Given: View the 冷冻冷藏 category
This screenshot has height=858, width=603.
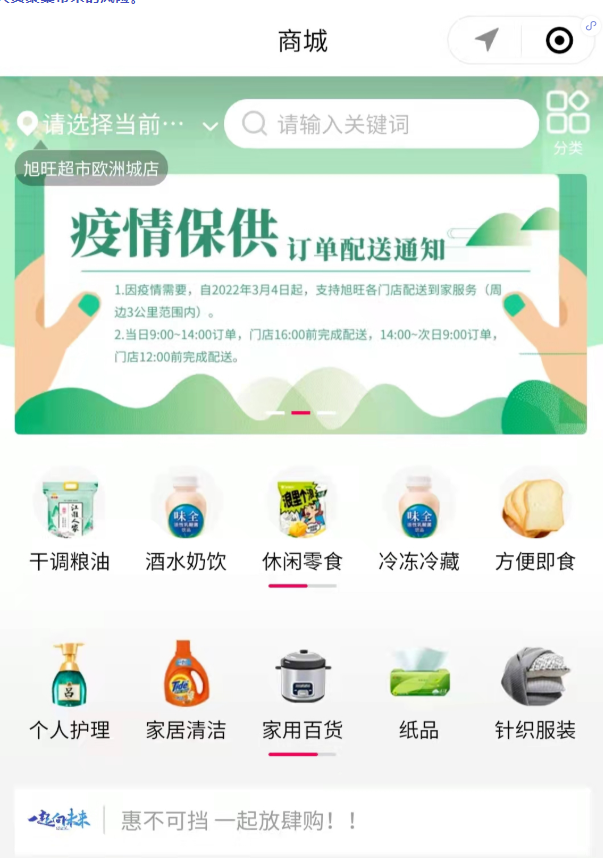Looking at the screenshot, I should [419, 520].
